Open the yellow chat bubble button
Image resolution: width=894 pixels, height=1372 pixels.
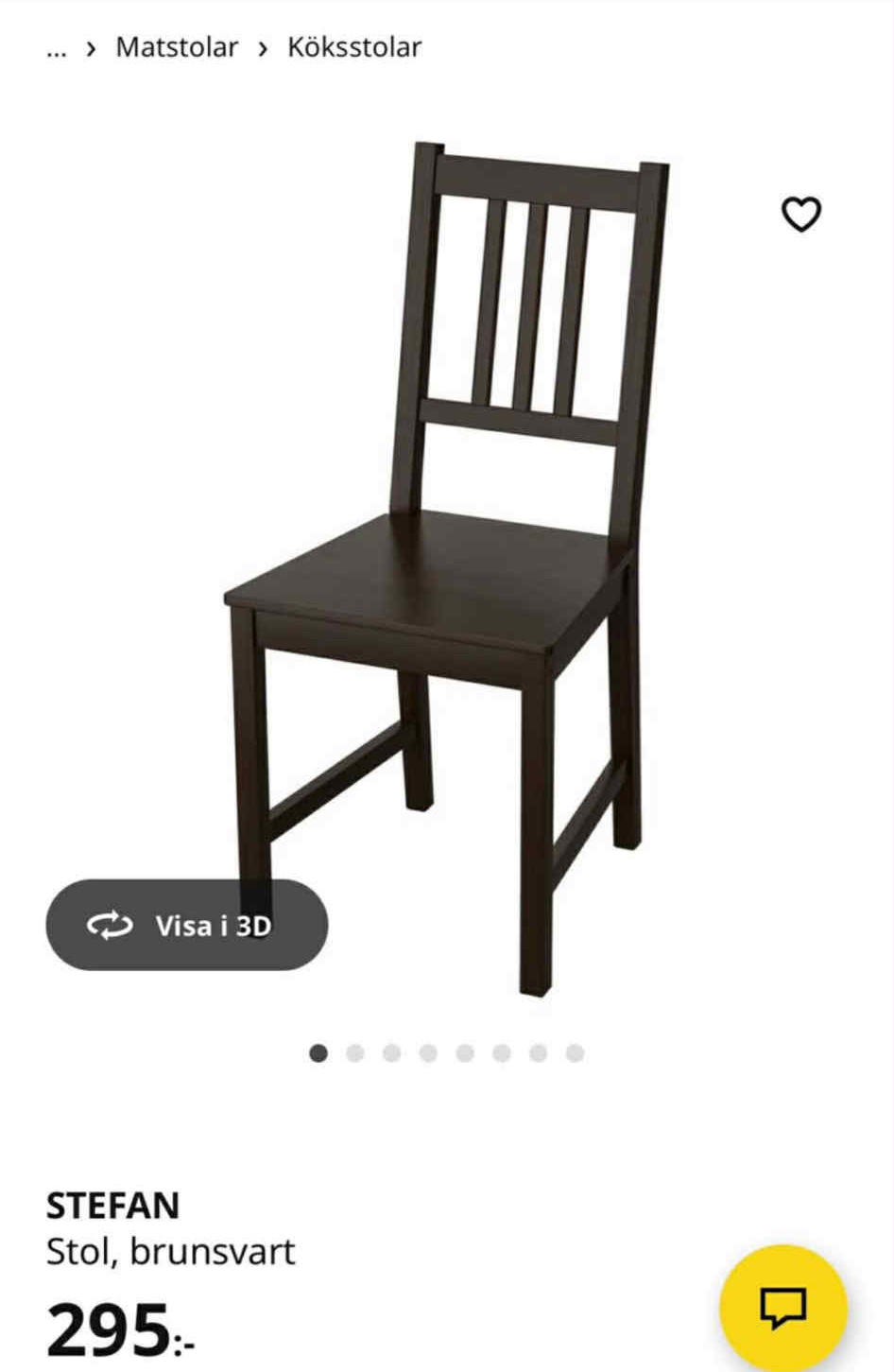tap(783, 1308)
